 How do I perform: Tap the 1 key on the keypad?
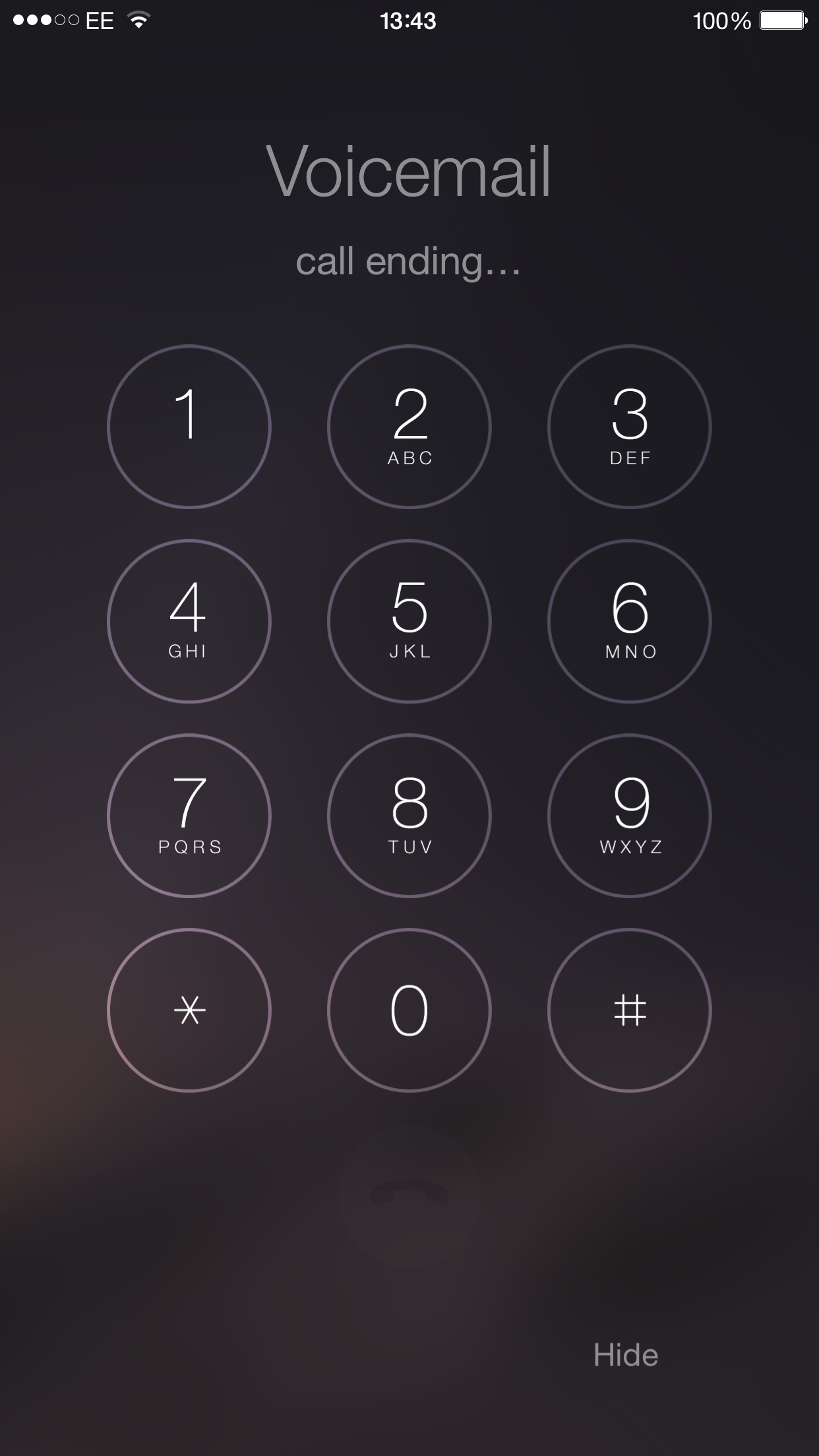click(189, 427)
